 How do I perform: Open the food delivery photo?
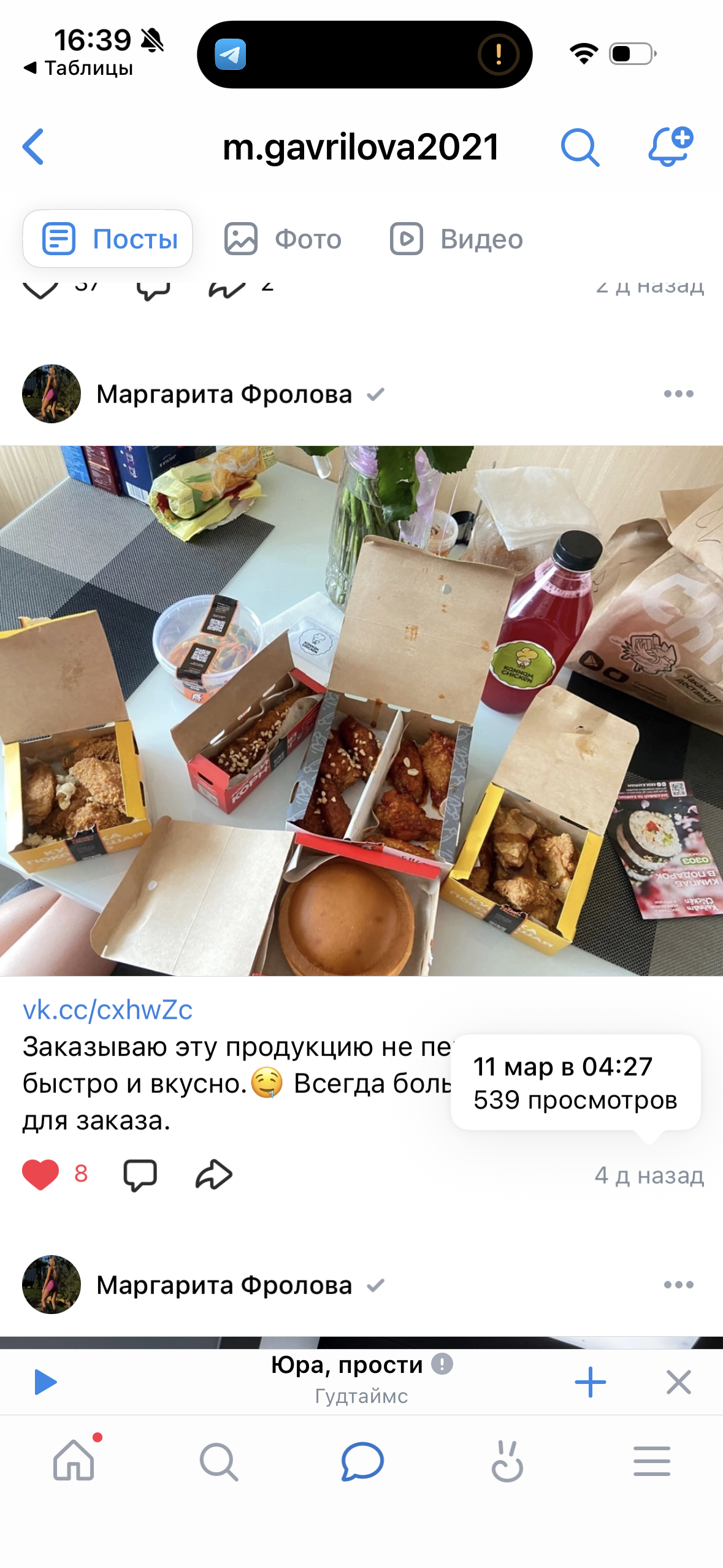[361, 710]
